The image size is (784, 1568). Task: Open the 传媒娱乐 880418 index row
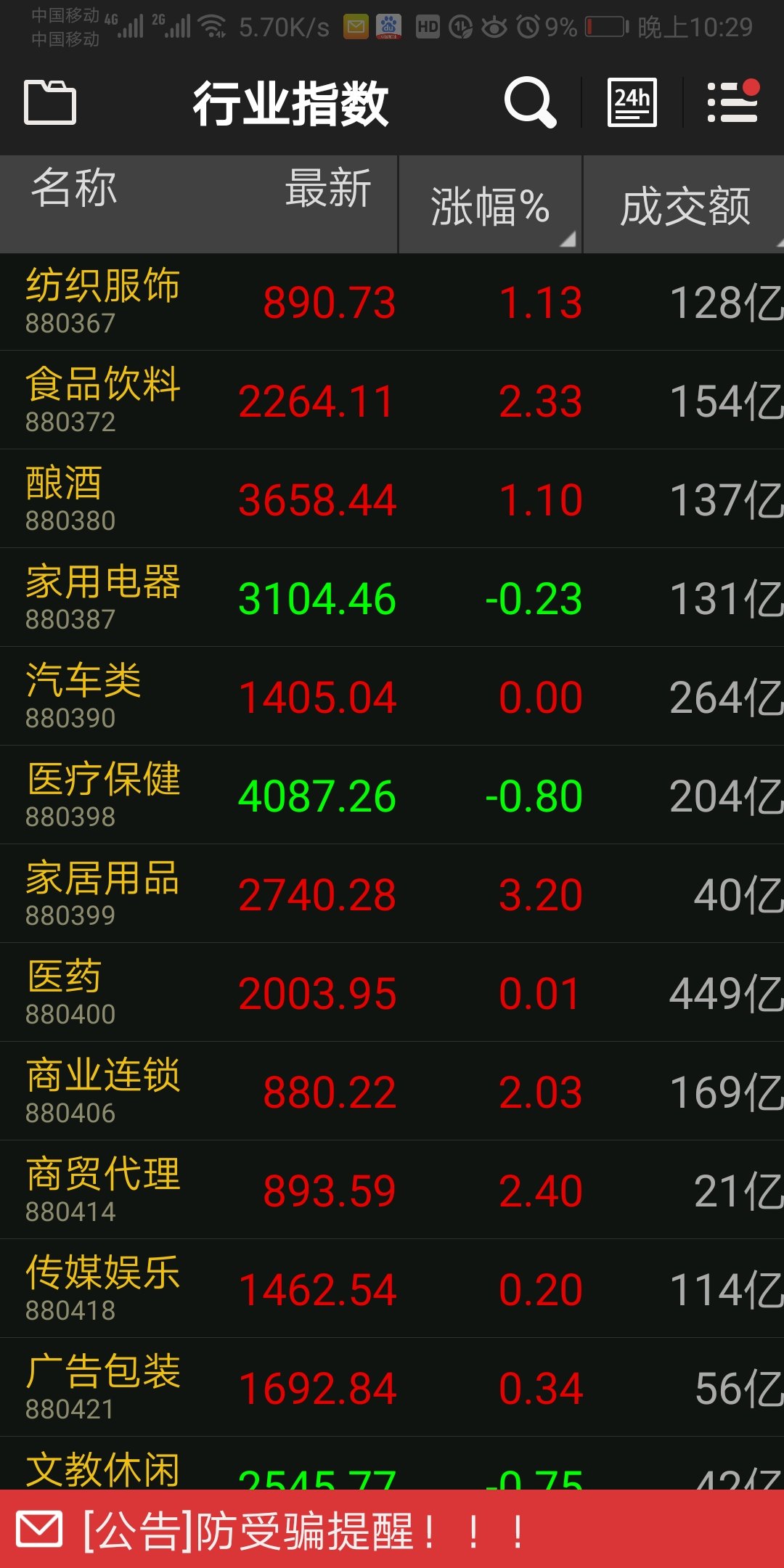coord(392,1289)
